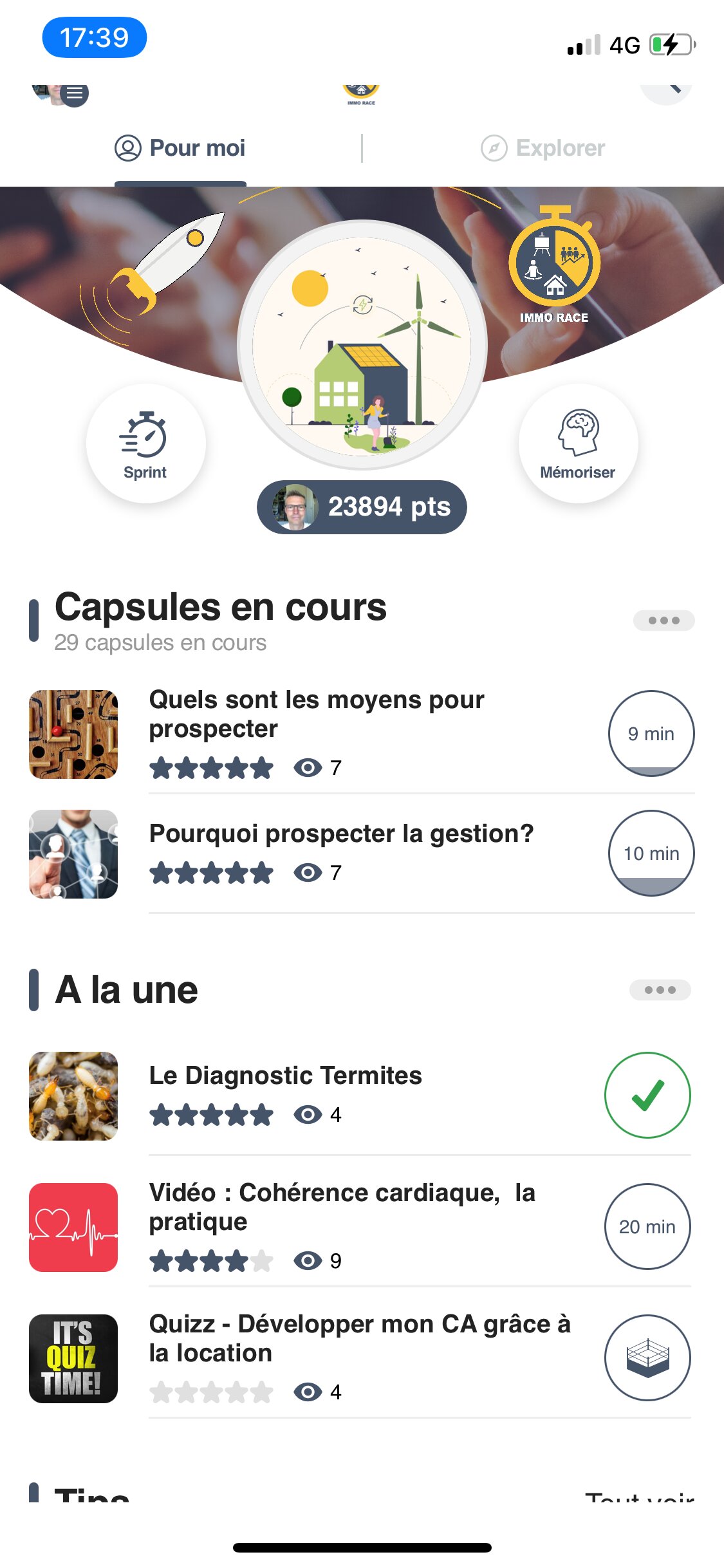Open the central eco-house illustration circle
This screenshot has width=724, height=1568.
[362, 345]
